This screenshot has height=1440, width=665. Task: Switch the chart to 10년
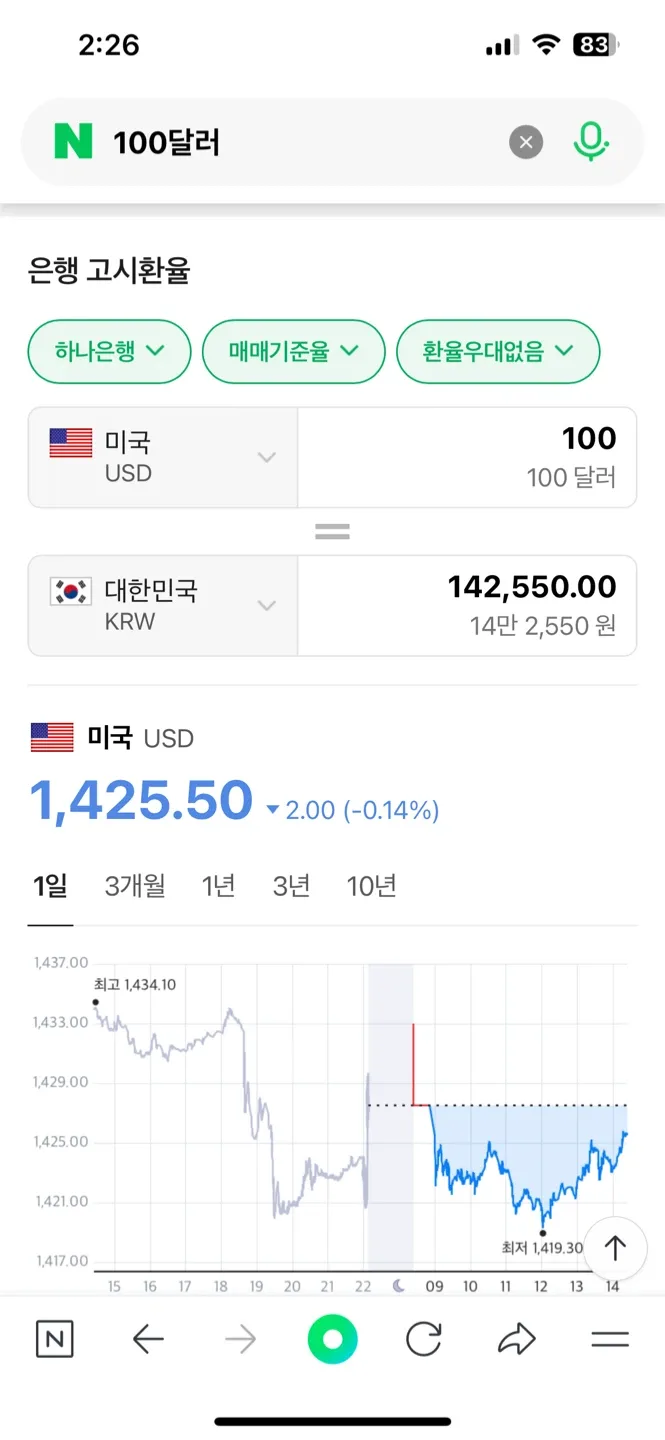point(372,885)
